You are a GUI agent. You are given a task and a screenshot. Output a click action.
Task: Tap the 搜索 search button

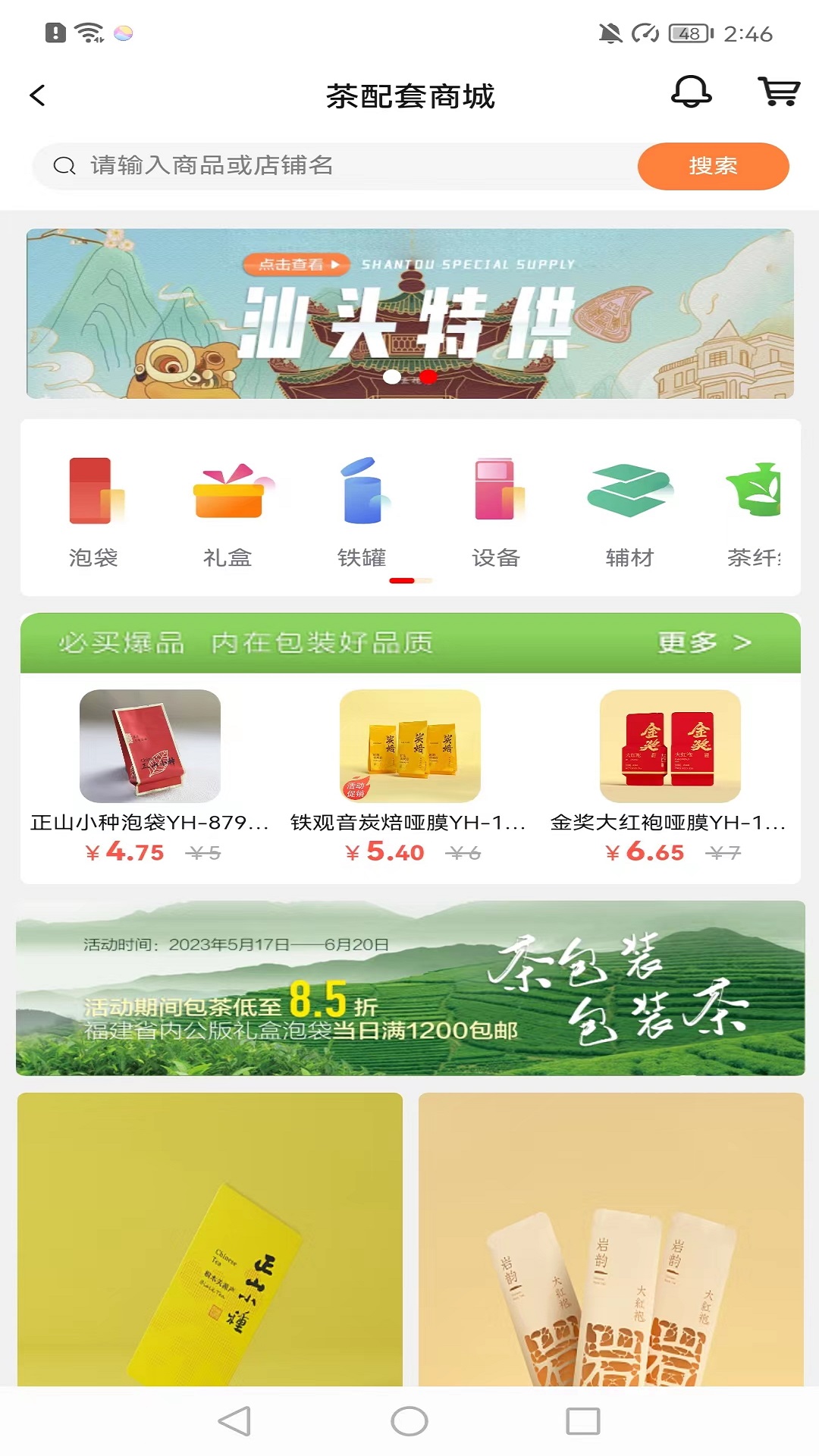[x=714, y=165]
